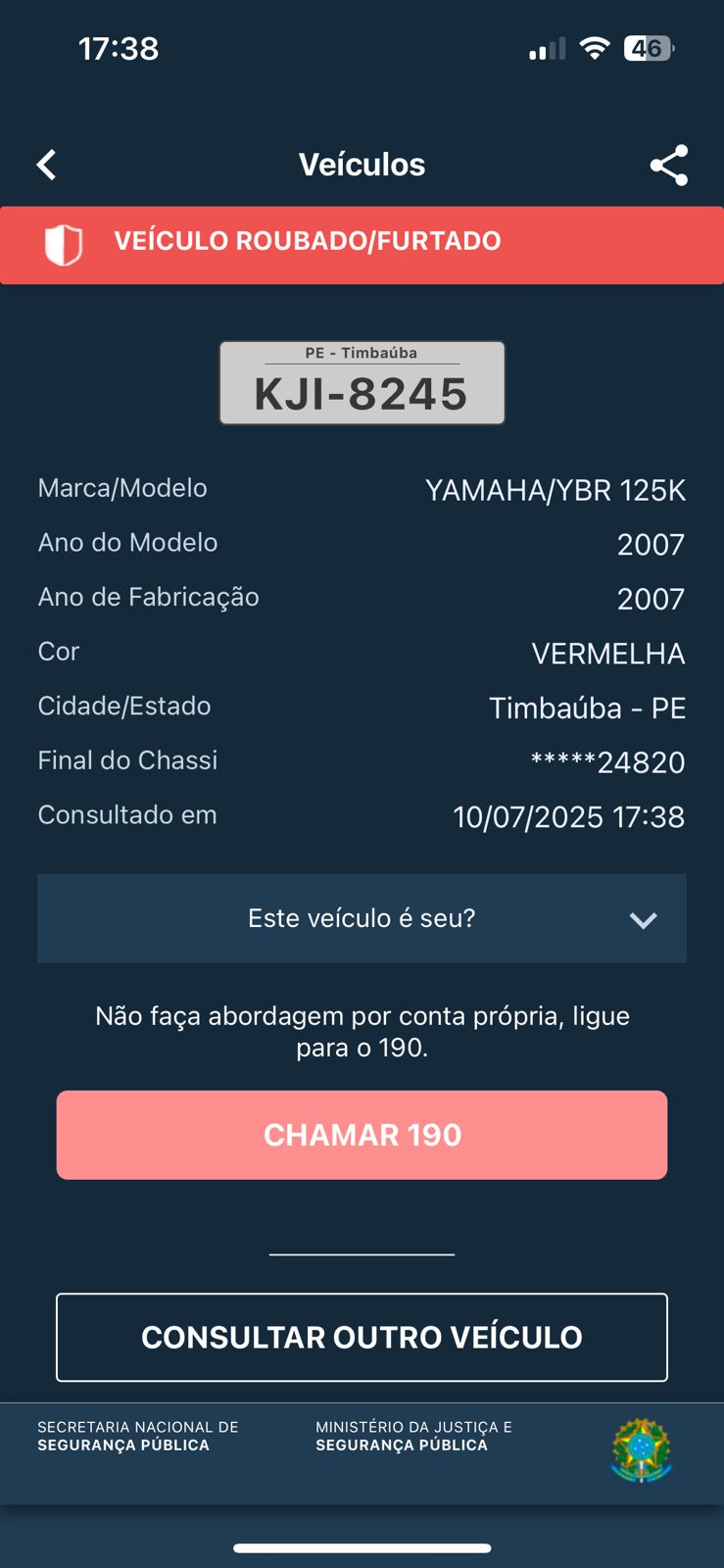Select CONSULTAR OUTRO VEÍCULO
The width and height of the screenshot is (724, 1568).
[x=362, y=1338]
